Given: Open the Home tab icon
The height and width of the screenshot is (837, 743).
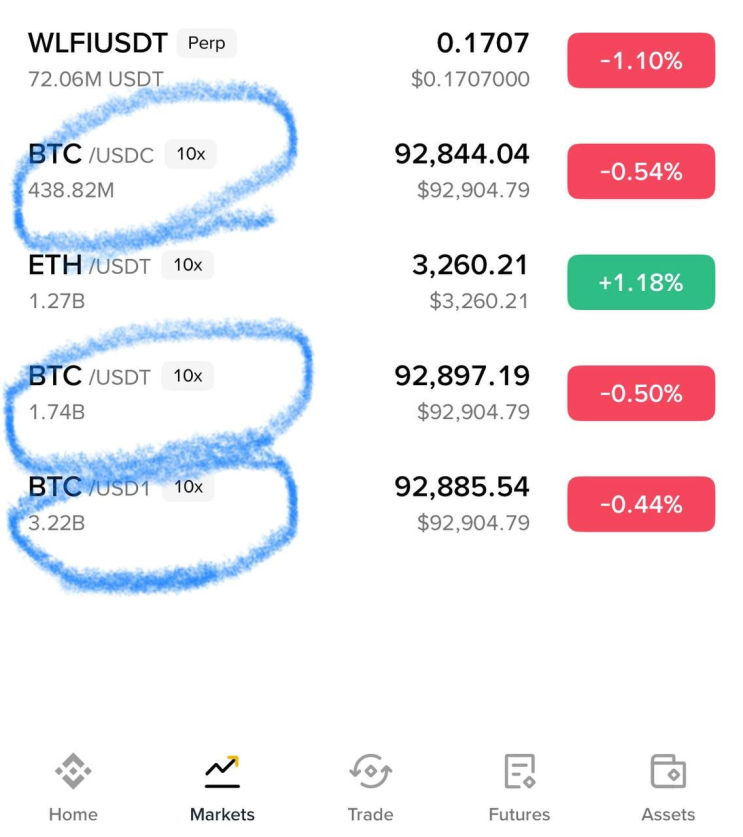Looking at the screenshot, I should click(72, 770).
